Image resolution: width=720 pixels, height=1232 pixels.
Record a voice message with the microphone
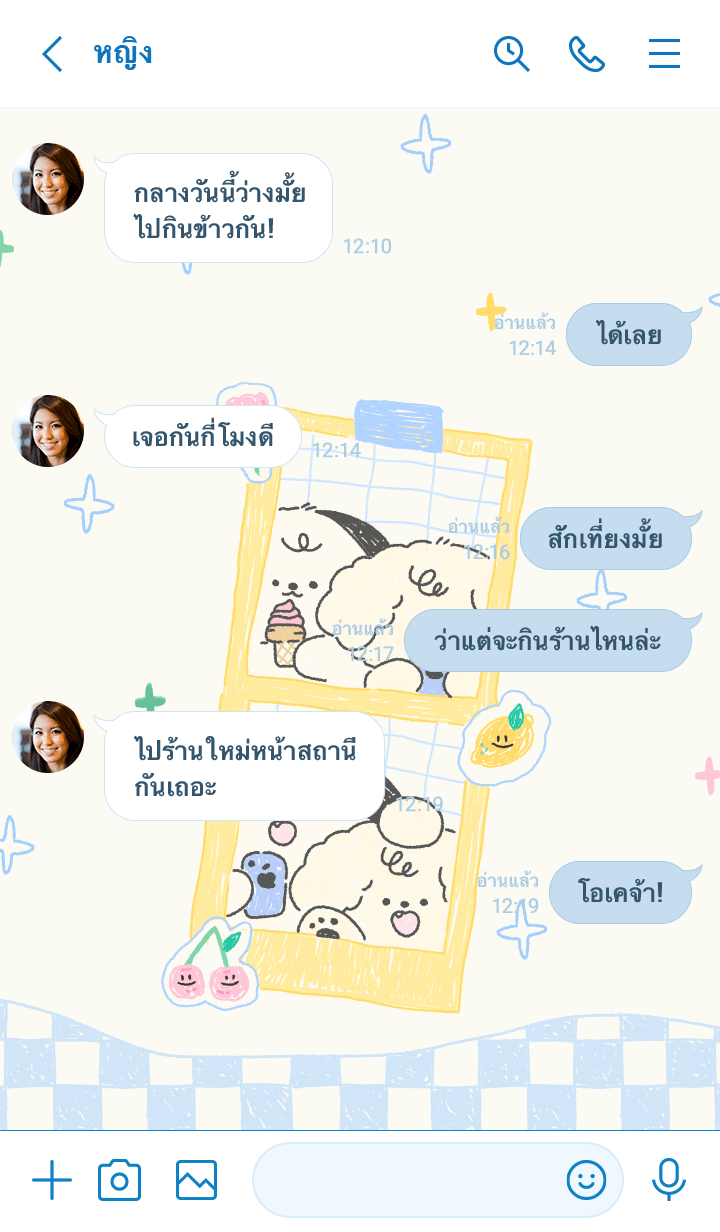click(x=668, y=1181)
